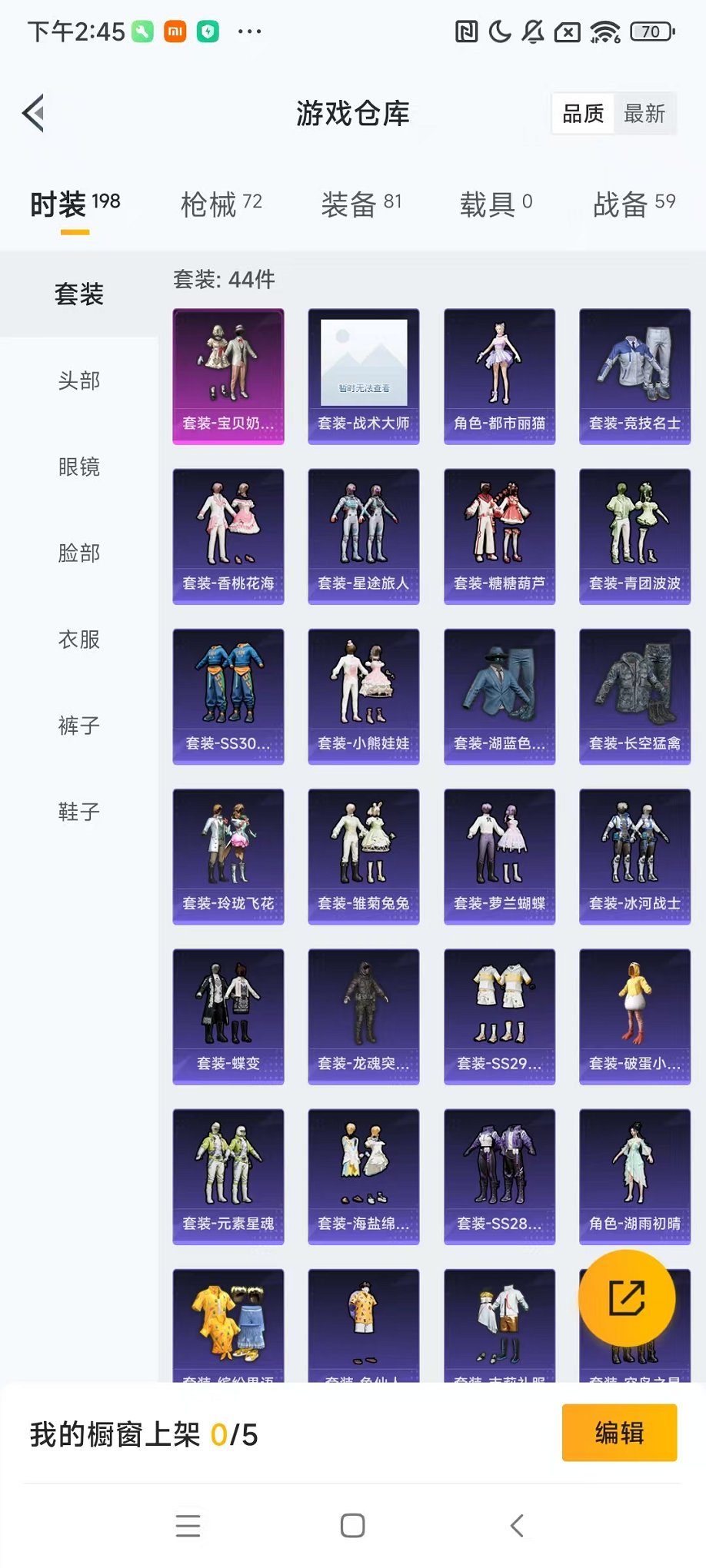706x1568 pixels.
Task: Switch to the 战备 tab
Action: click(634, 204)
